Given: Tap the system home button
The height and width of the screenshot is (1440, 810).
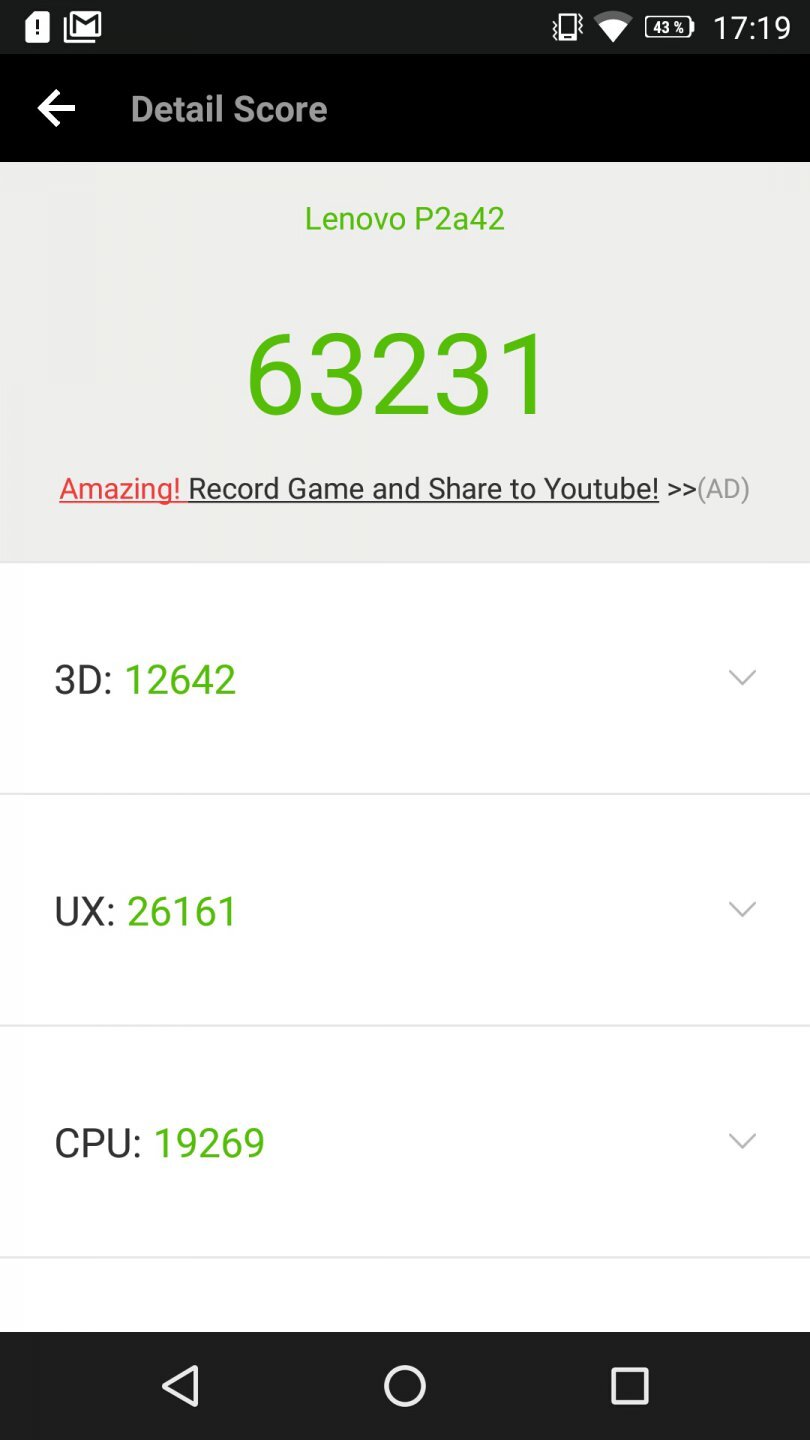Looking at the screenshot, I should [x=405, y=1386].
